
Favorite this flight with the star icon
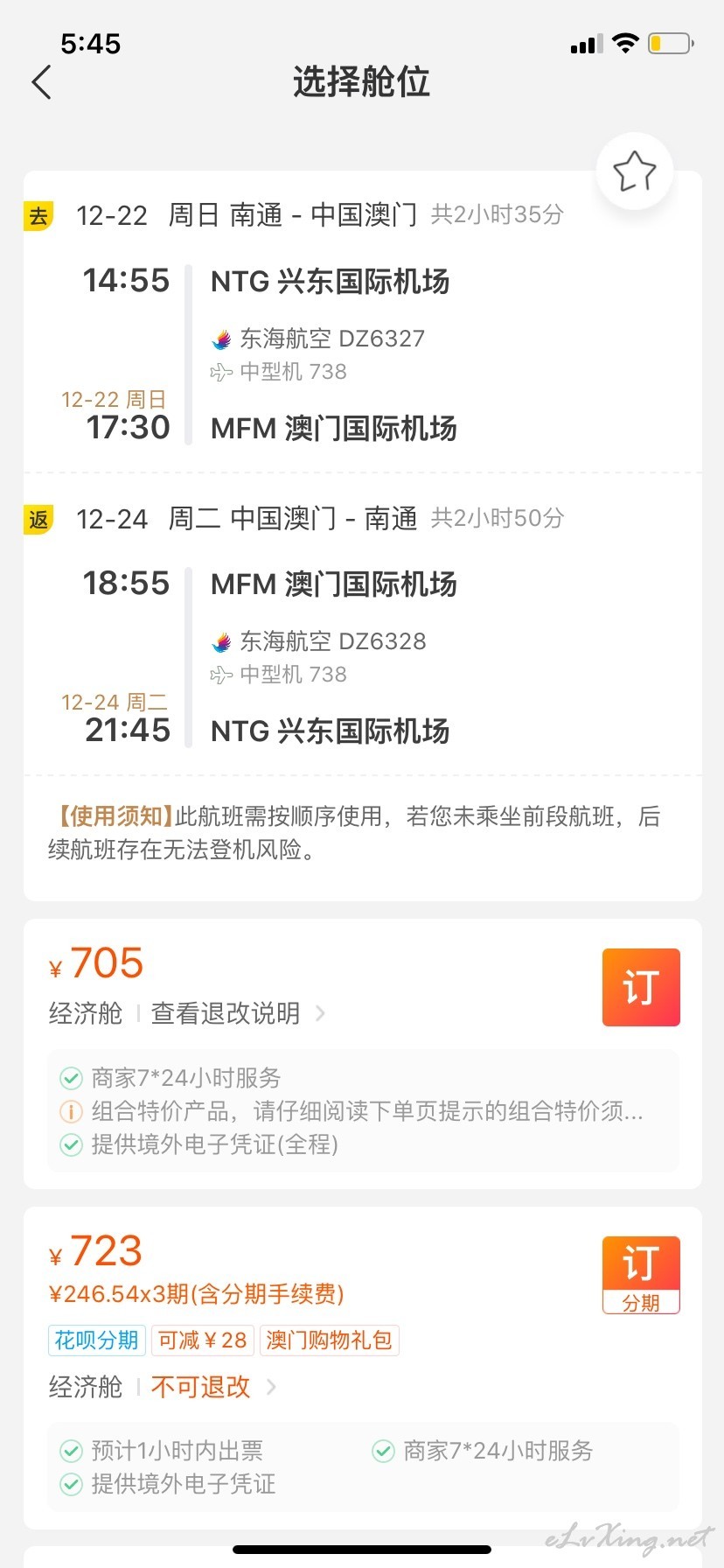(x=634, y=171)
